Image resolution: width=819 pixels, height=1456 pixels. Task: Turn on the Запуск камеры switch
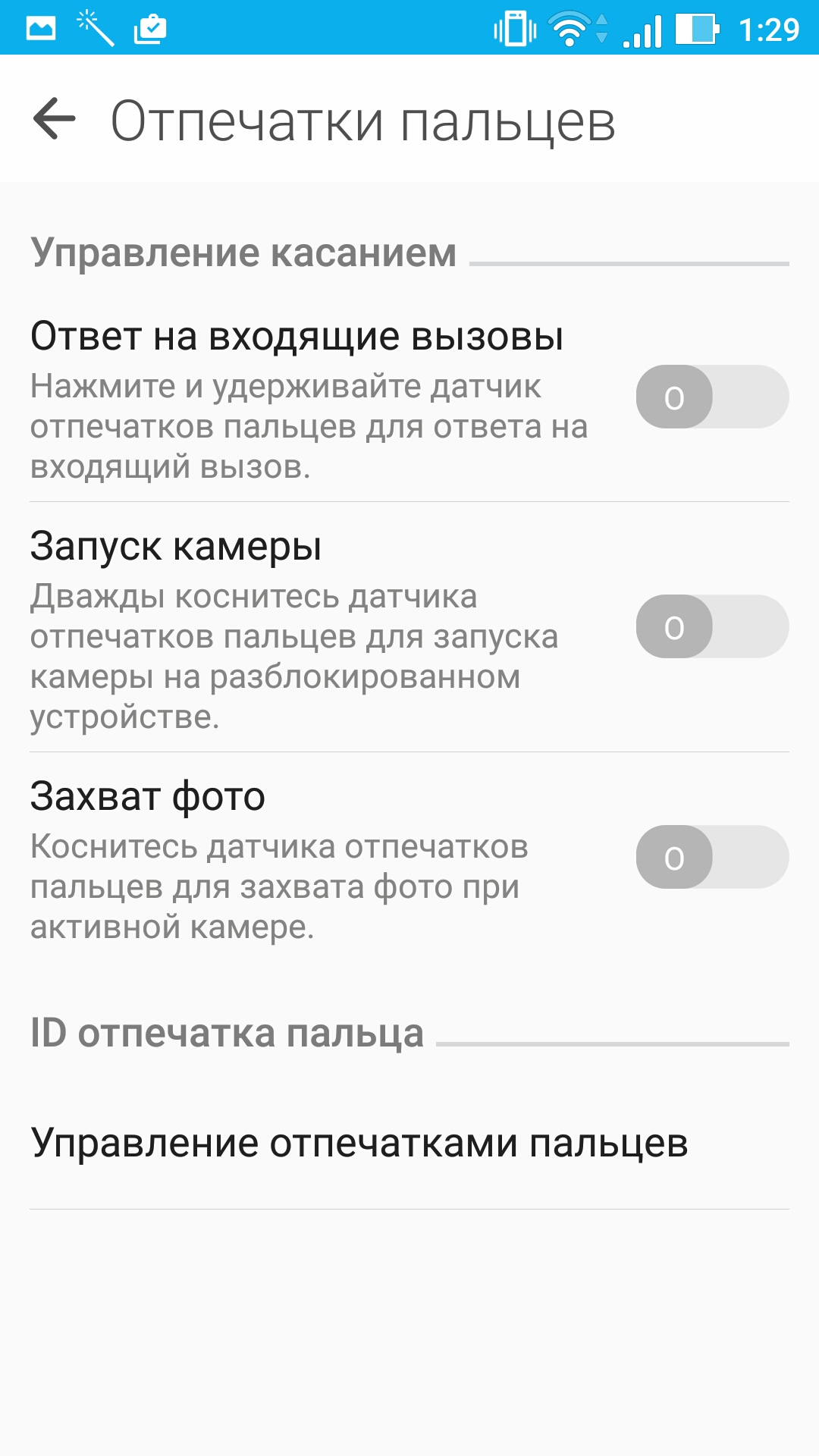712,626
